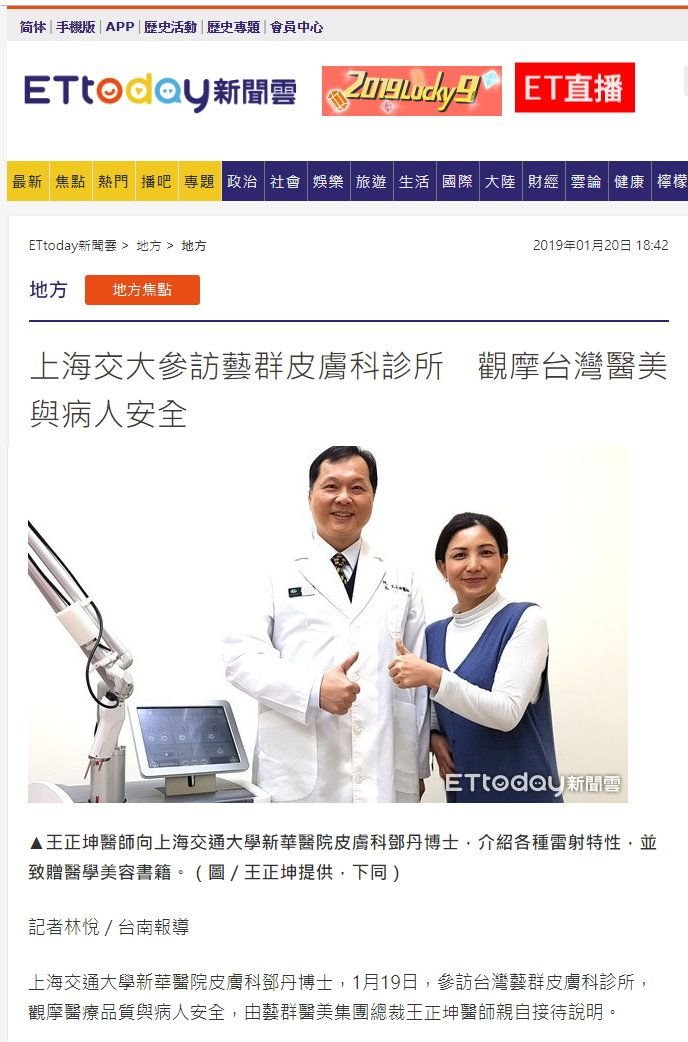Switch to 熱門 tab
The height and width of the screenshot is (1042, 688).
(x=113, y=182)
